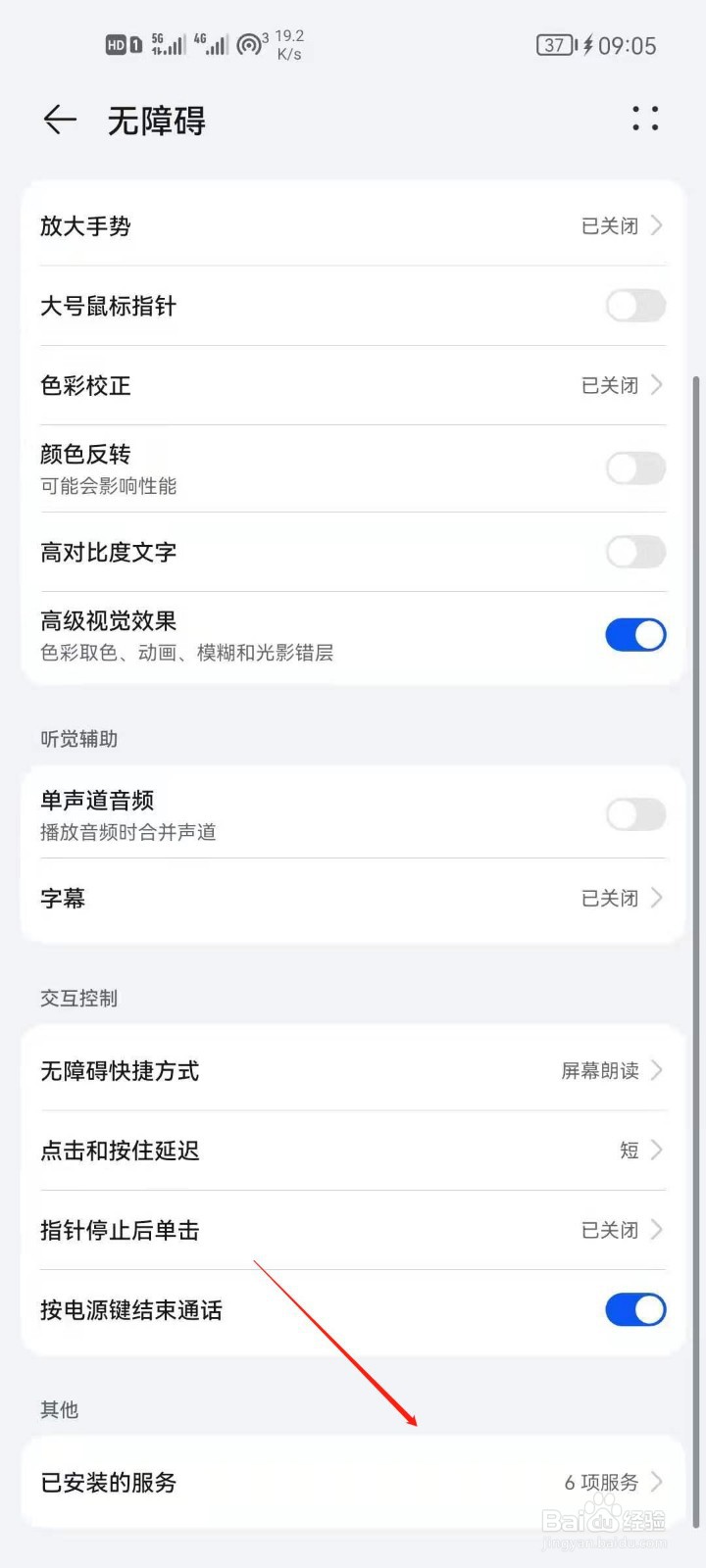Tap the hotspot icon showing network speed
The image size is (706, 1568).
pos(253,43)
